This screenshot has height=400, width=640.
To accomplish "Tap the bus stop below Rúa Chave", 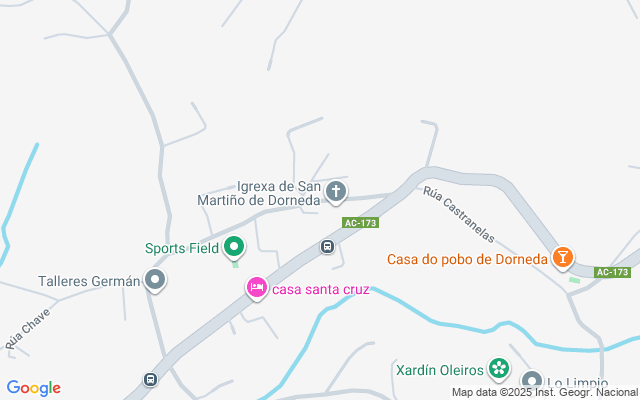I will (150, 379).
